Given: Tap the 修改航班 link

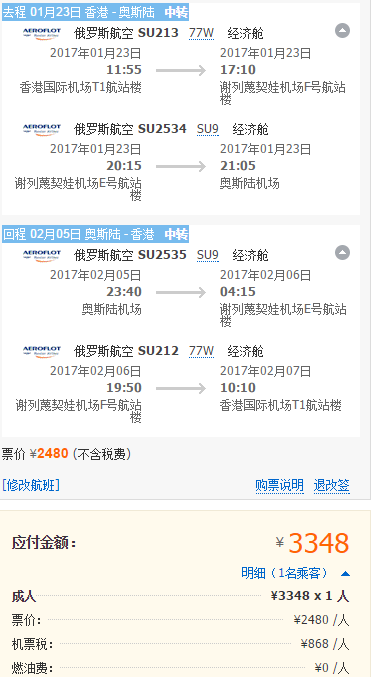Looking at the screenshot, I should coord(31,485).
